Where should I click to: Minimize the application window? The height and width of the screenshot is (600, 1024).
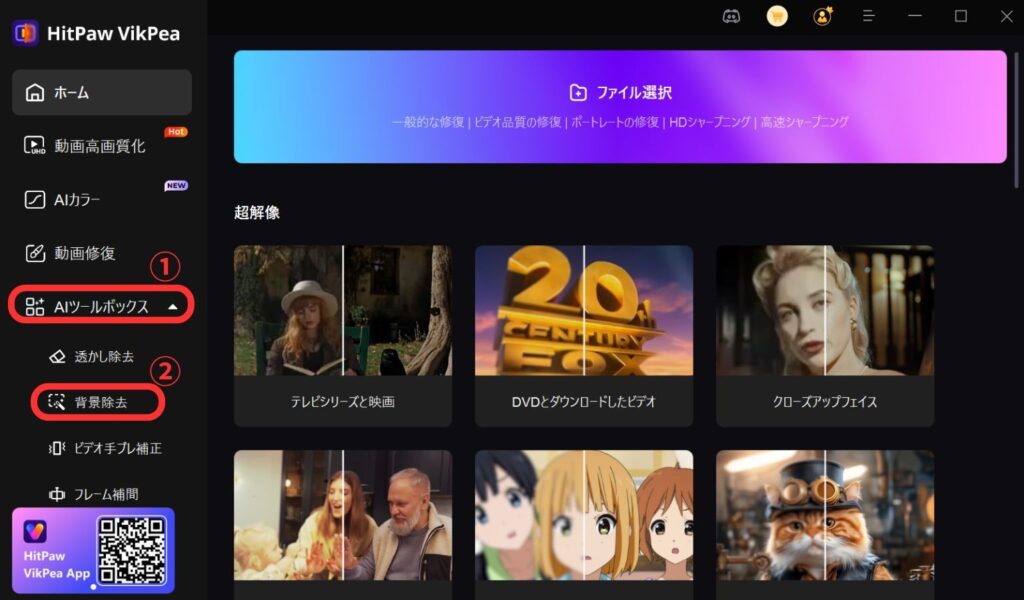coord(915,16)
